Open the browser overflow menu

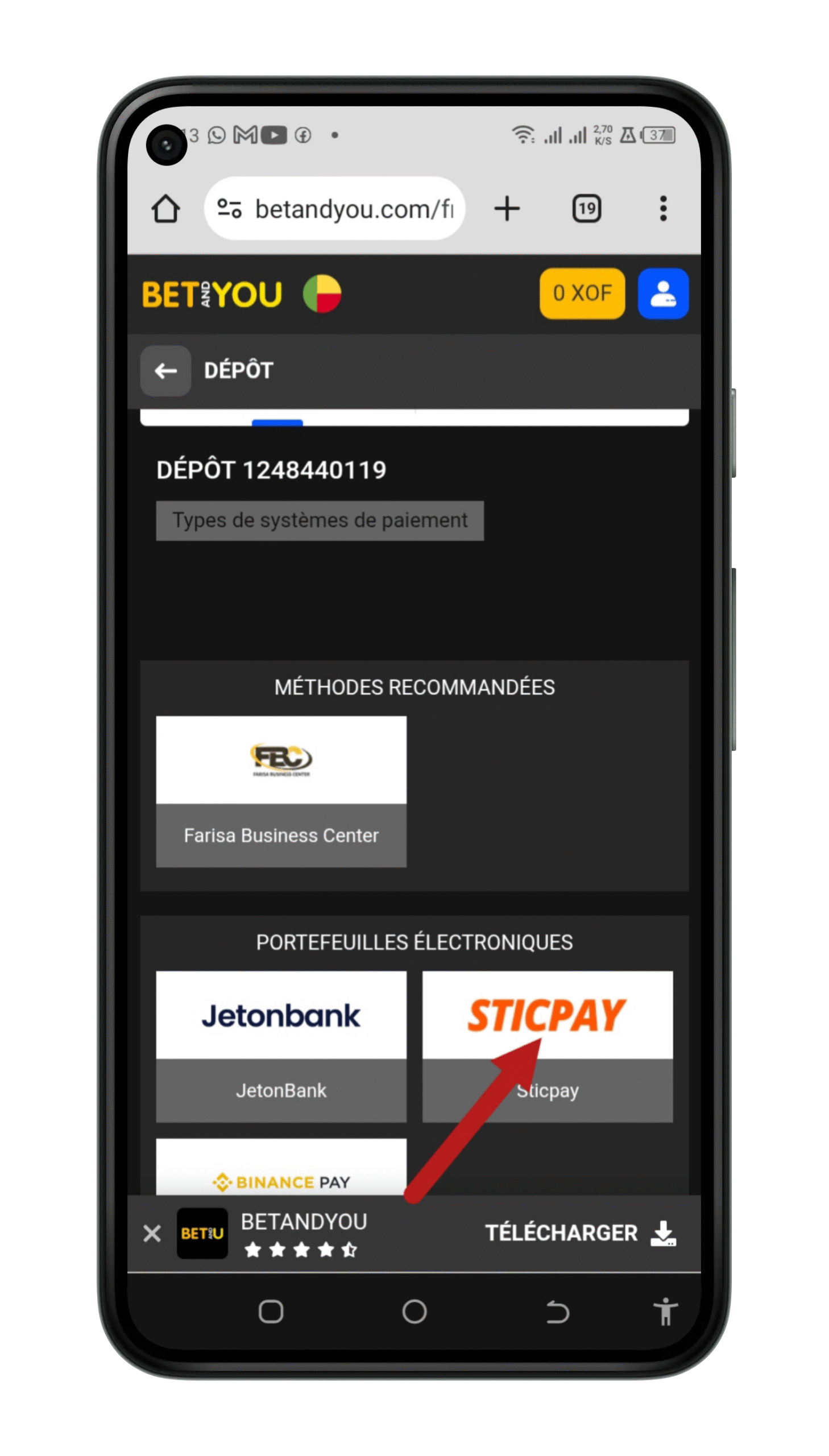[x=662, y=208]
